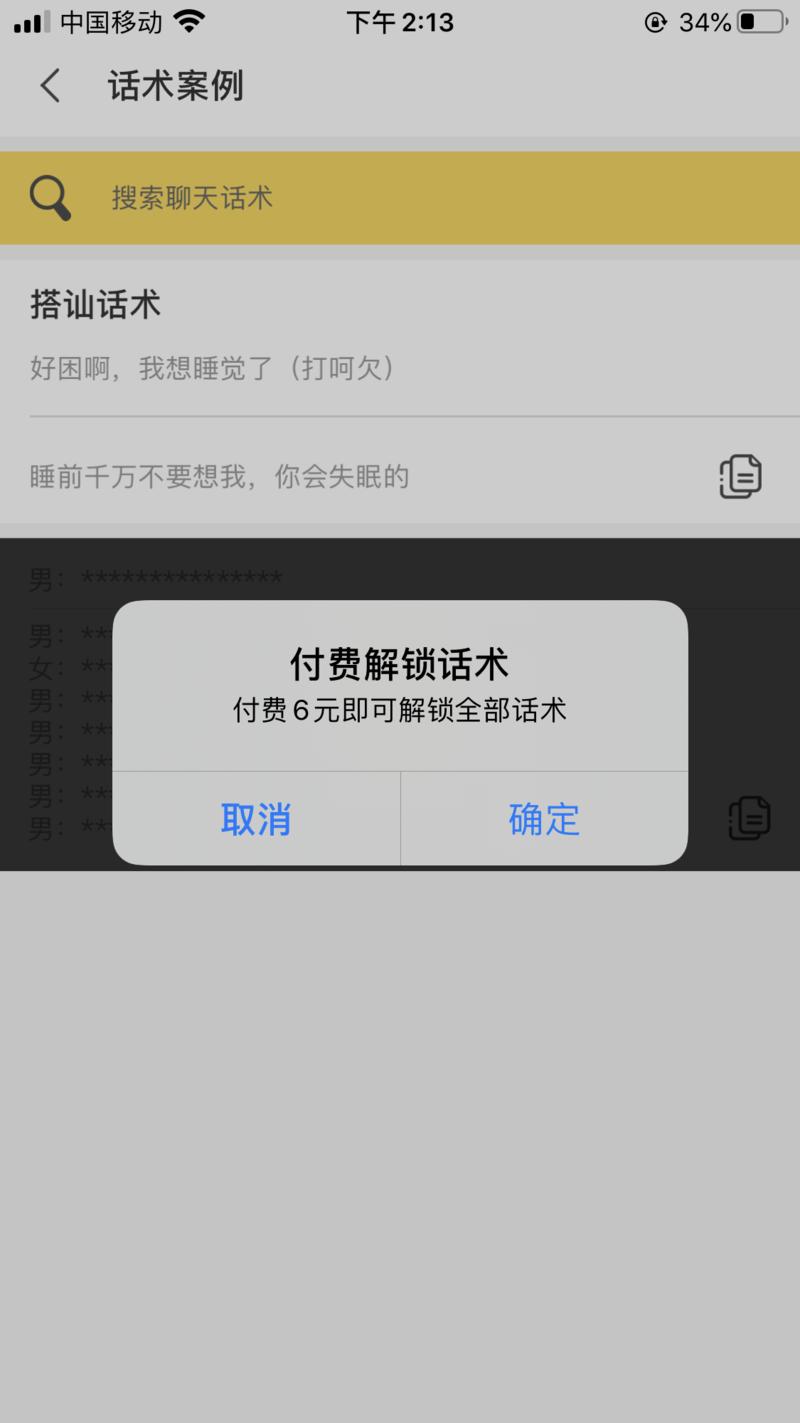800x1423 pixels.
Task: Tap the copy icon in the locked chat section
Action: (x=747, y=819)
